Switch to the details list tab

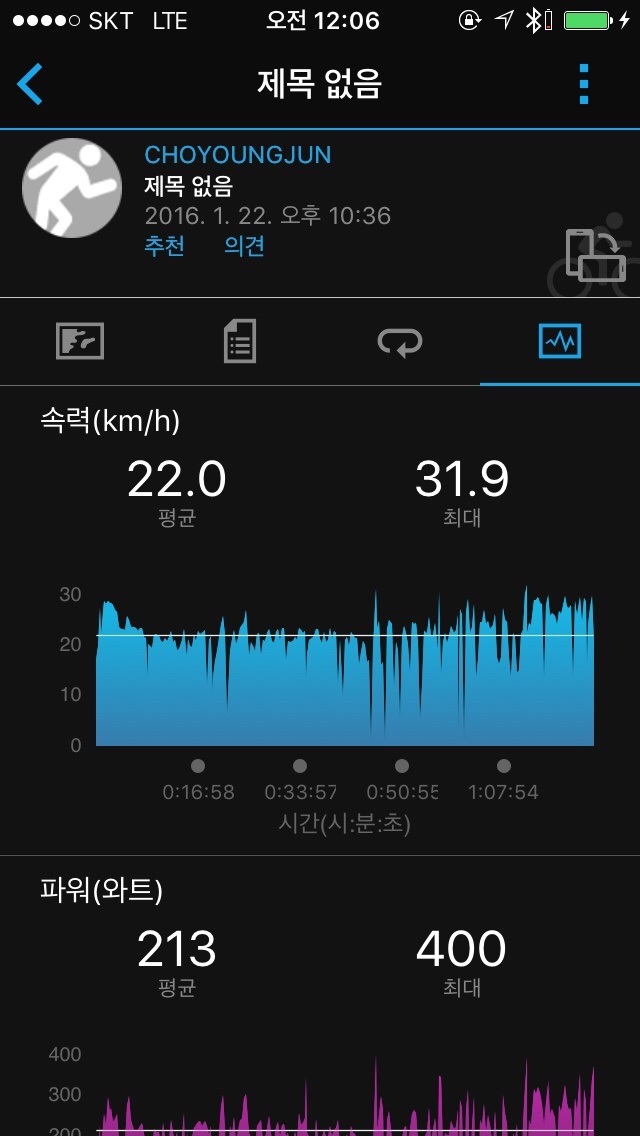pos(240,342)
